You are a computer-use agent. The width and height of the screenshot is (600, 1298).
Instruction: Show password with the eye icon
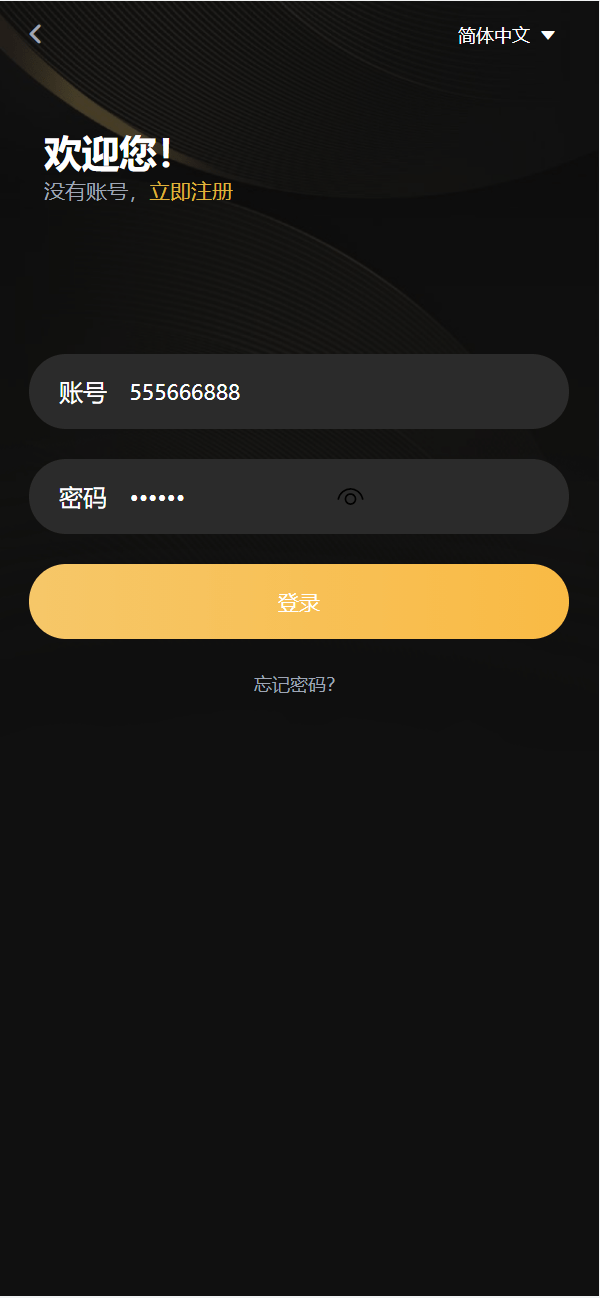click(350, 497)
